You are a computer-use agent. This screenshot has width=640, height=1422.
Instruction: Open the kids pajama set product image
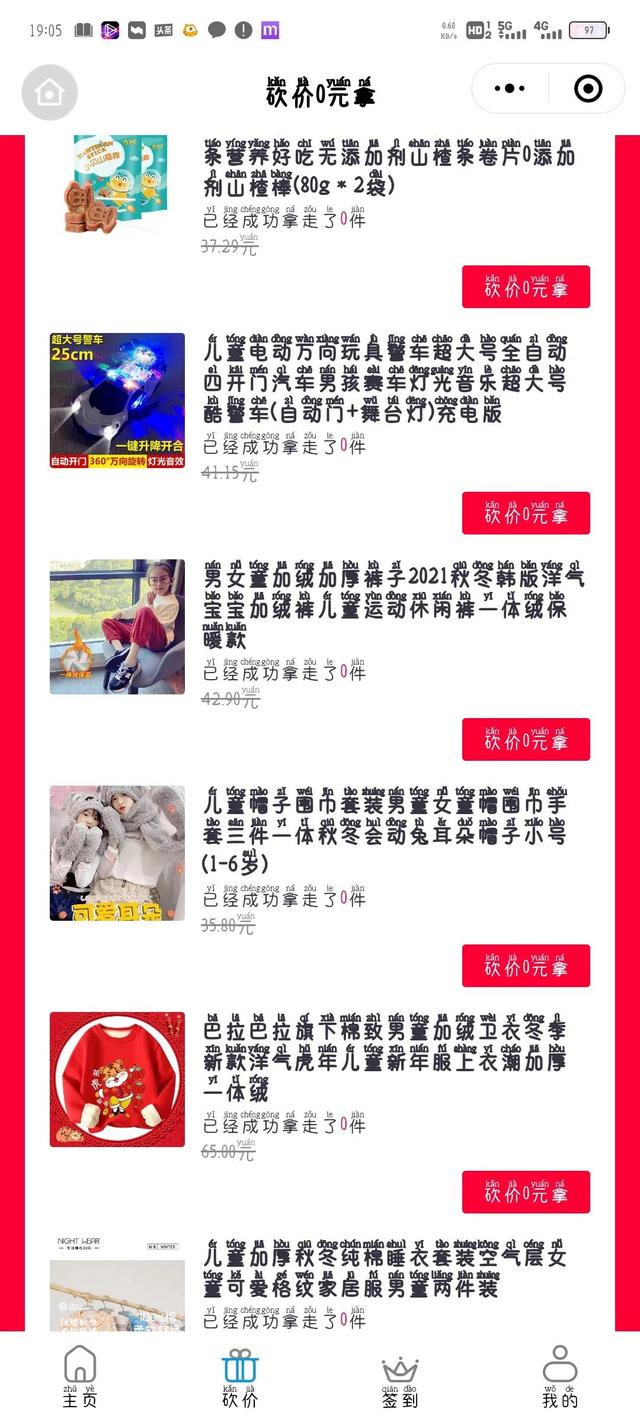pos(117,1285)
